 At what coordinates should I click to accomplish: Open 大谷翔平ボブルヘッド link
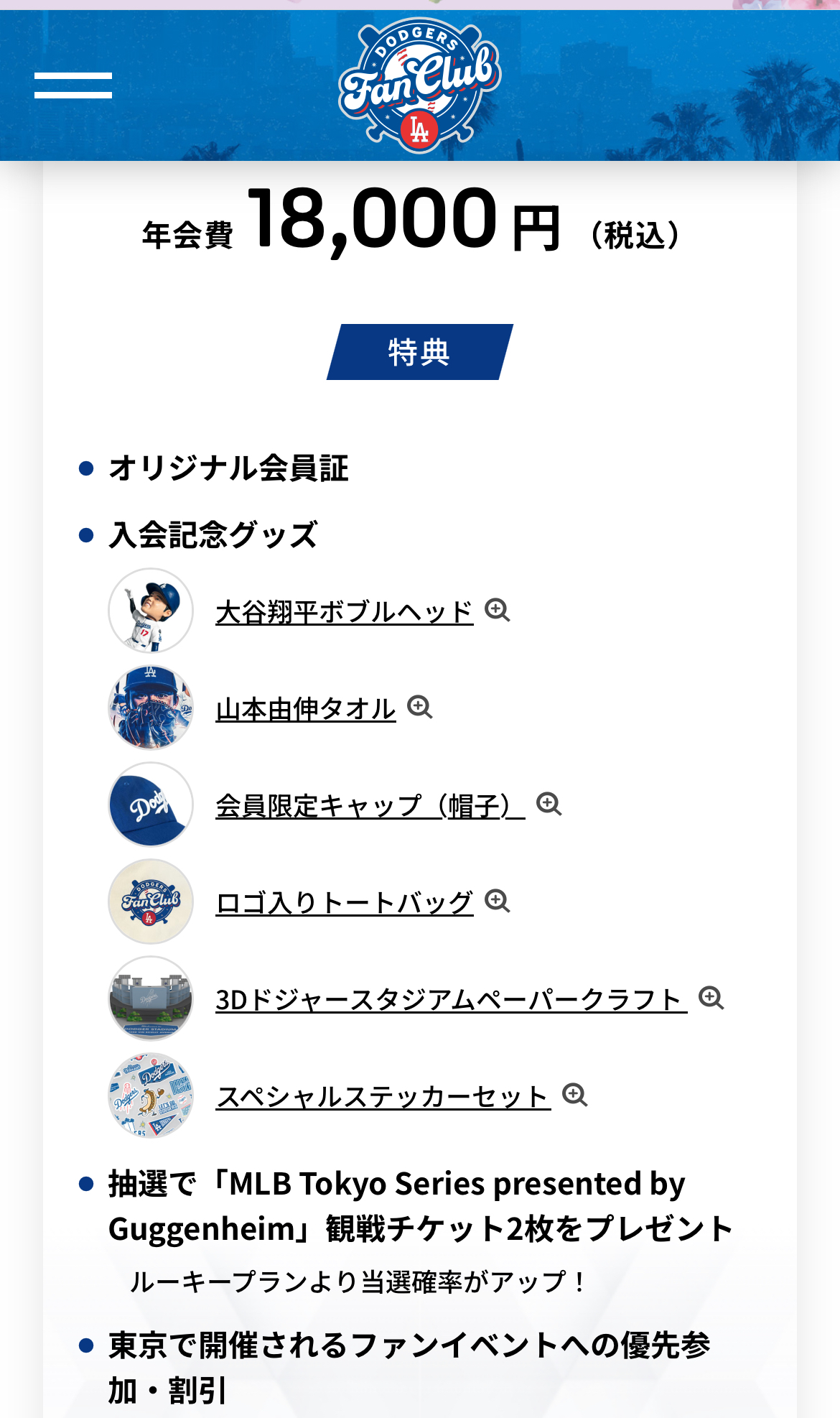(x=345, y=612)
